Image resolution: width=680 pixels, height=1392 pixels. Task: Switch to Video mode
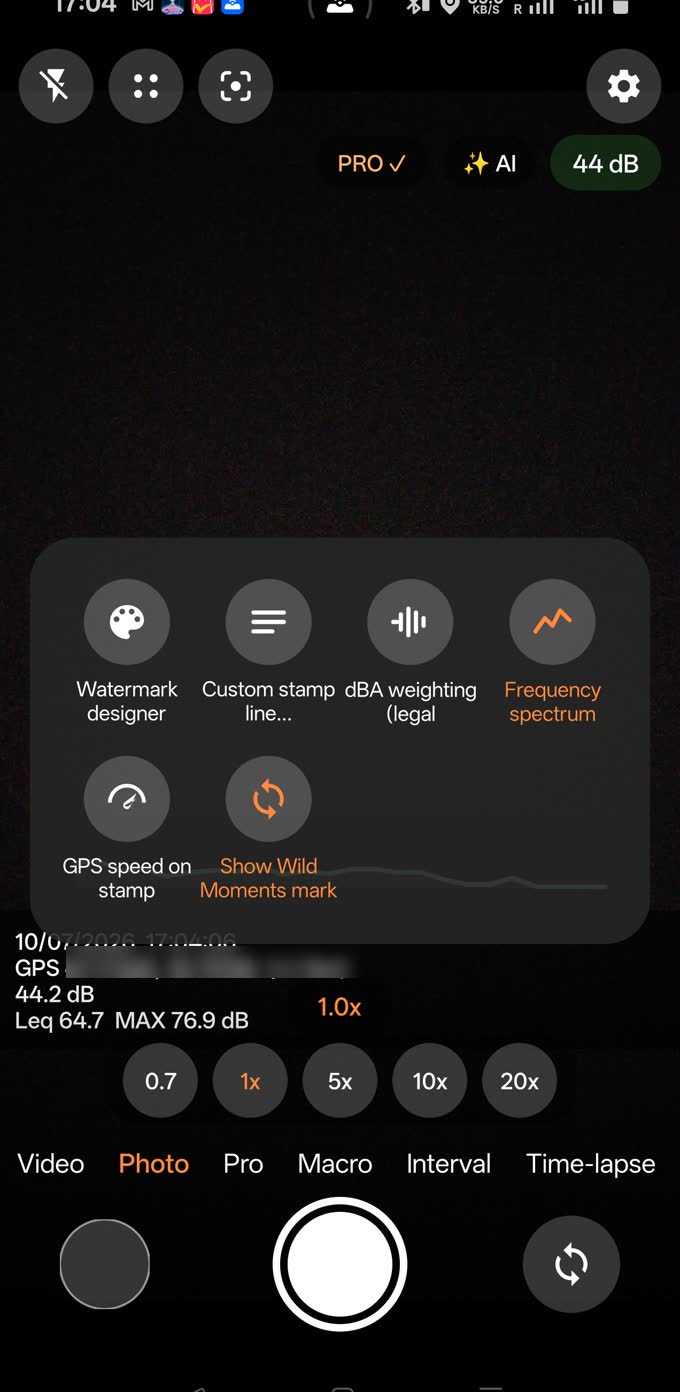[x=51, y=1164]
